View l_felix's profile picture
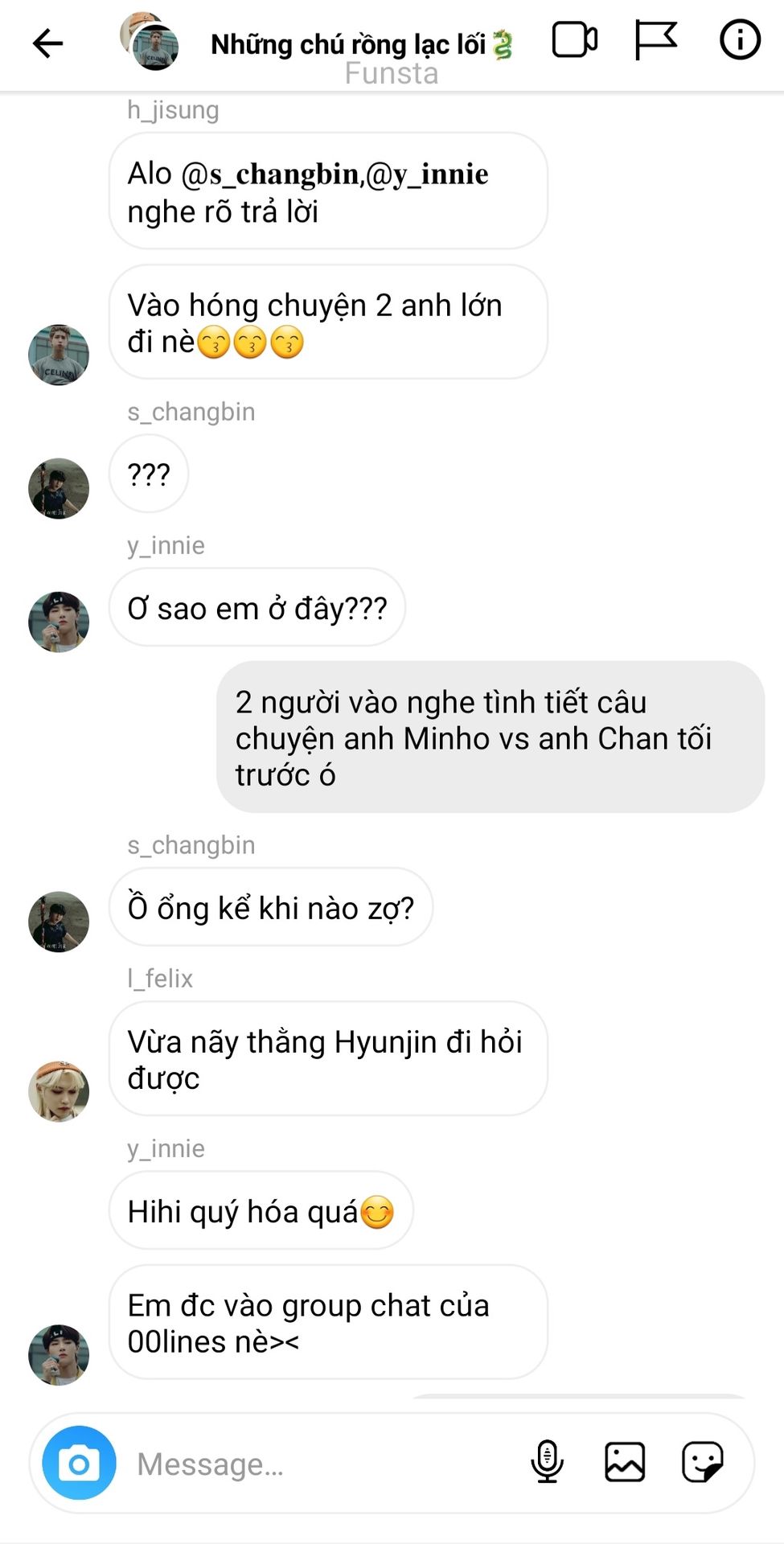Image resolution: width=784 pixels, height=1544 pixels. coord(59,1091)
